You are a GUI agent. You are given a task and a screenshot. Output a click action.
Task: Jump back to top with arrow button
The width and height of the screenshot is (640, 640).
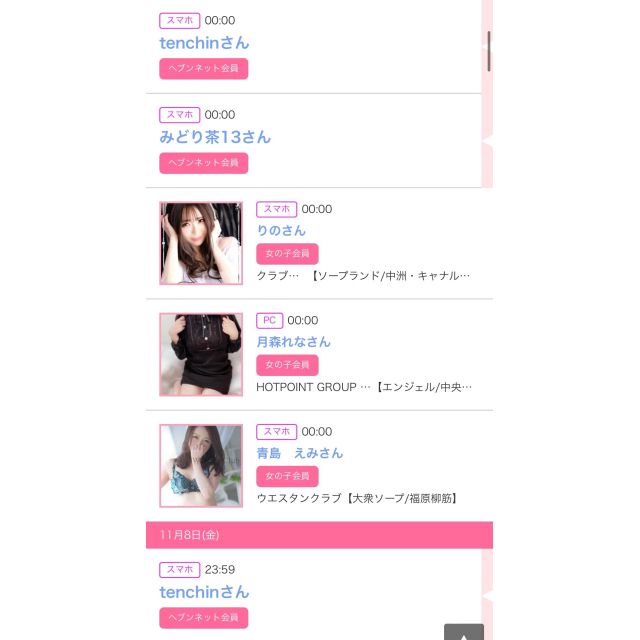(463, 632)
